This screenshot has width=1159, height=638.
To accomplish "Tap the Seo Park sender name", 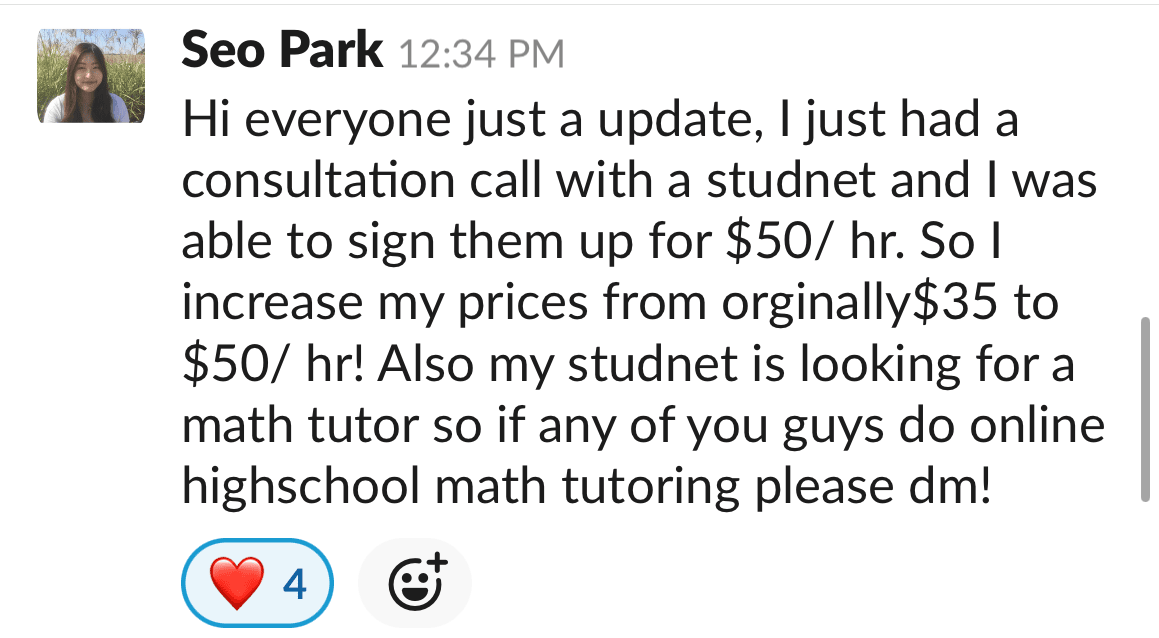I will tap(282, 51).
